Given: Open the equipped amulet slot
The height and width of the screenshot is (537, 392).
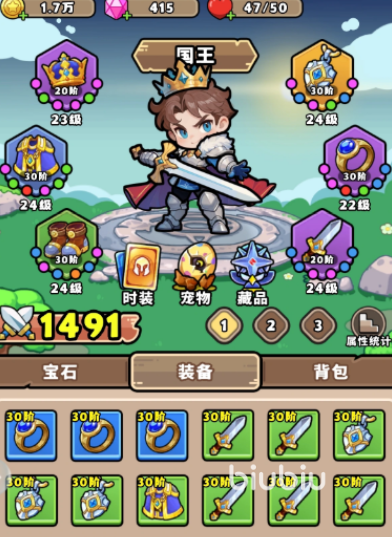Looking at the screenshot, I should coord(322,75).
